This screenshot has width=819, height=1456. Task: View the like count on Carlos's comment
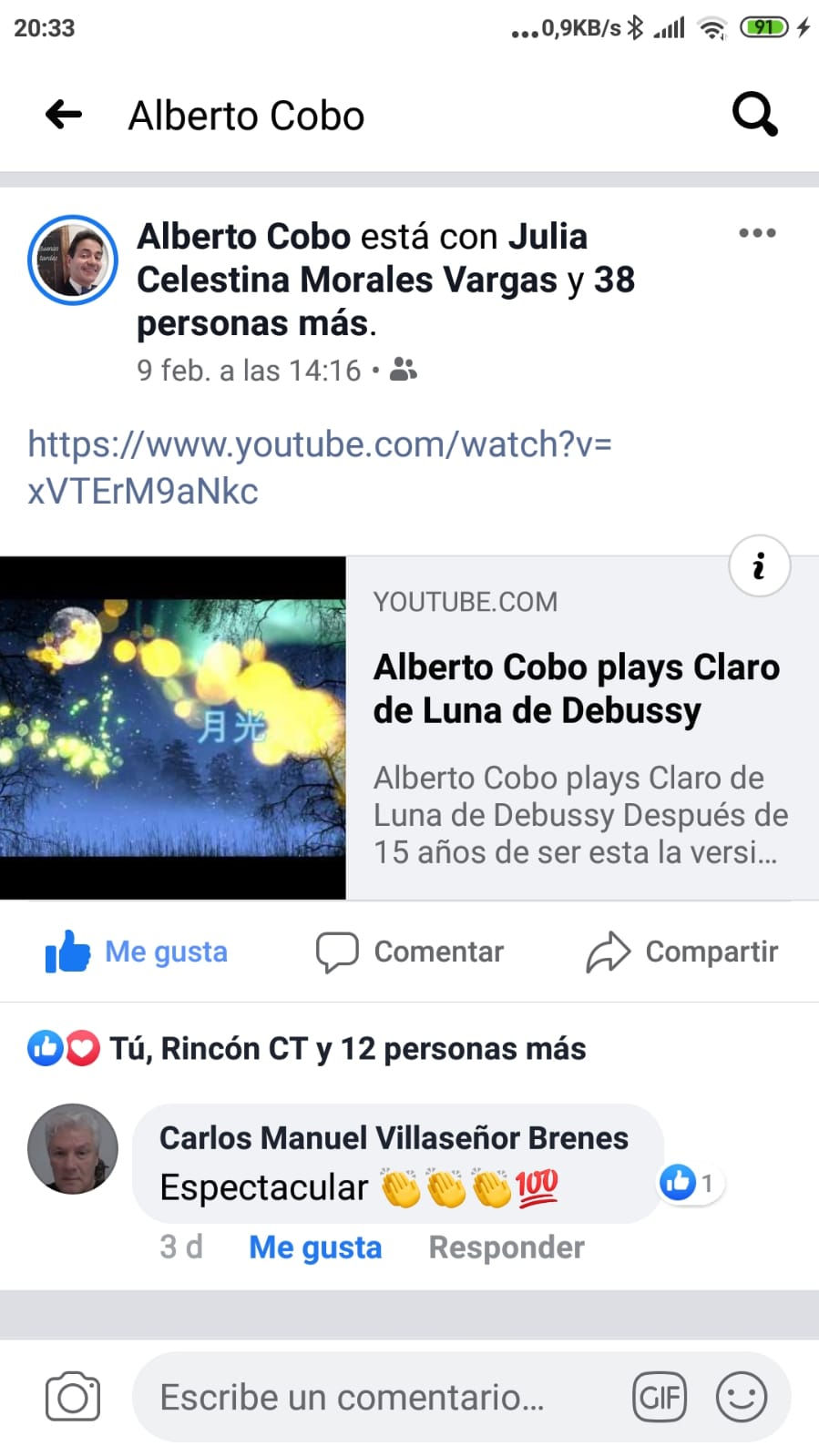(x=689, y=1183)
